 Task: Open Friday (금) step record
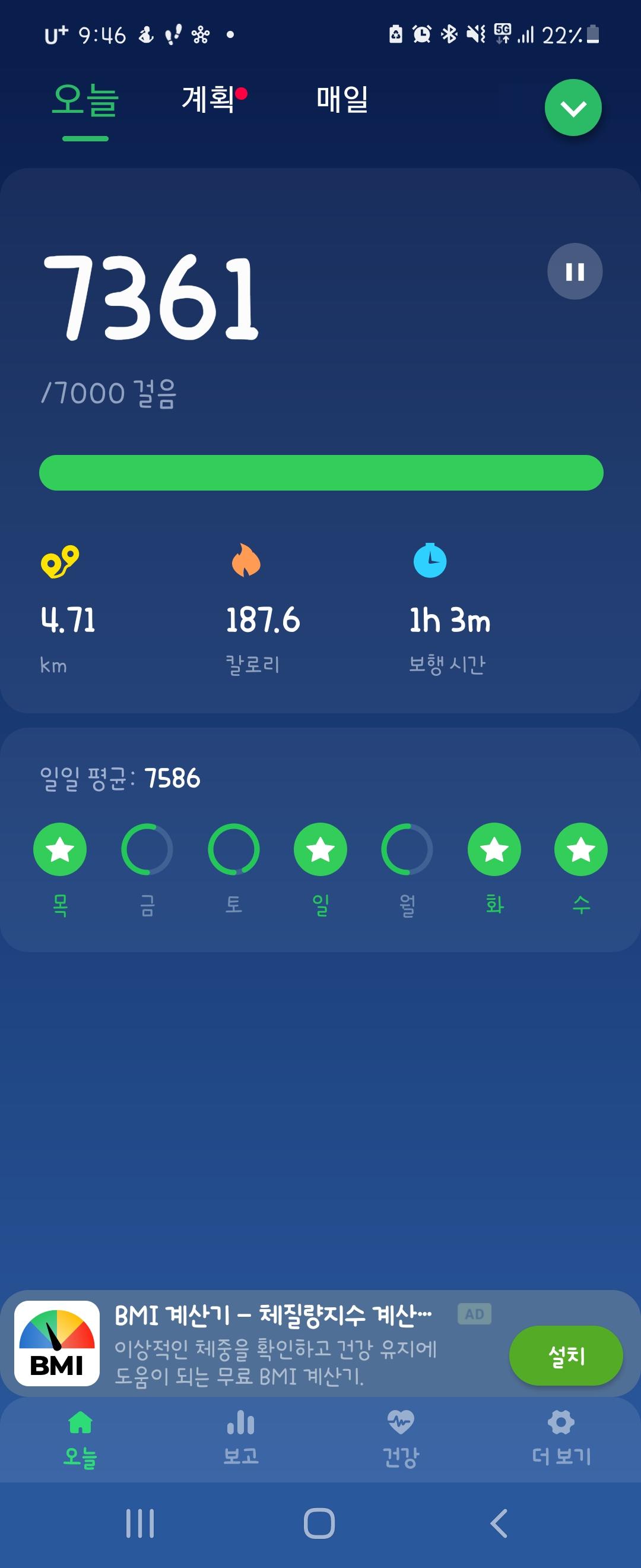[x=147, y=850]
